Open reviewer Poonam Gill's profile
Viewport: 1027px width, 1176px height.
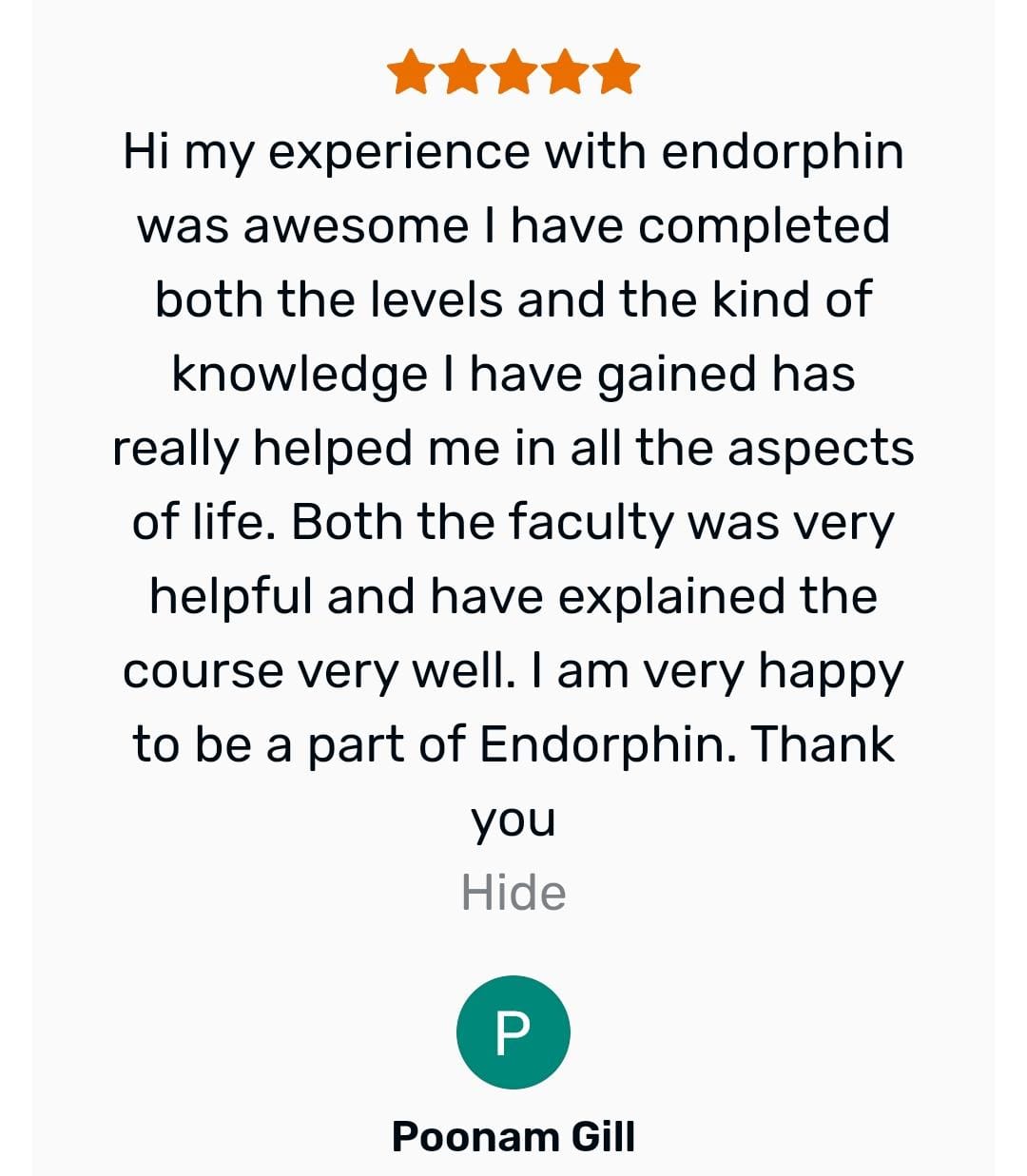pos(513,1136)
